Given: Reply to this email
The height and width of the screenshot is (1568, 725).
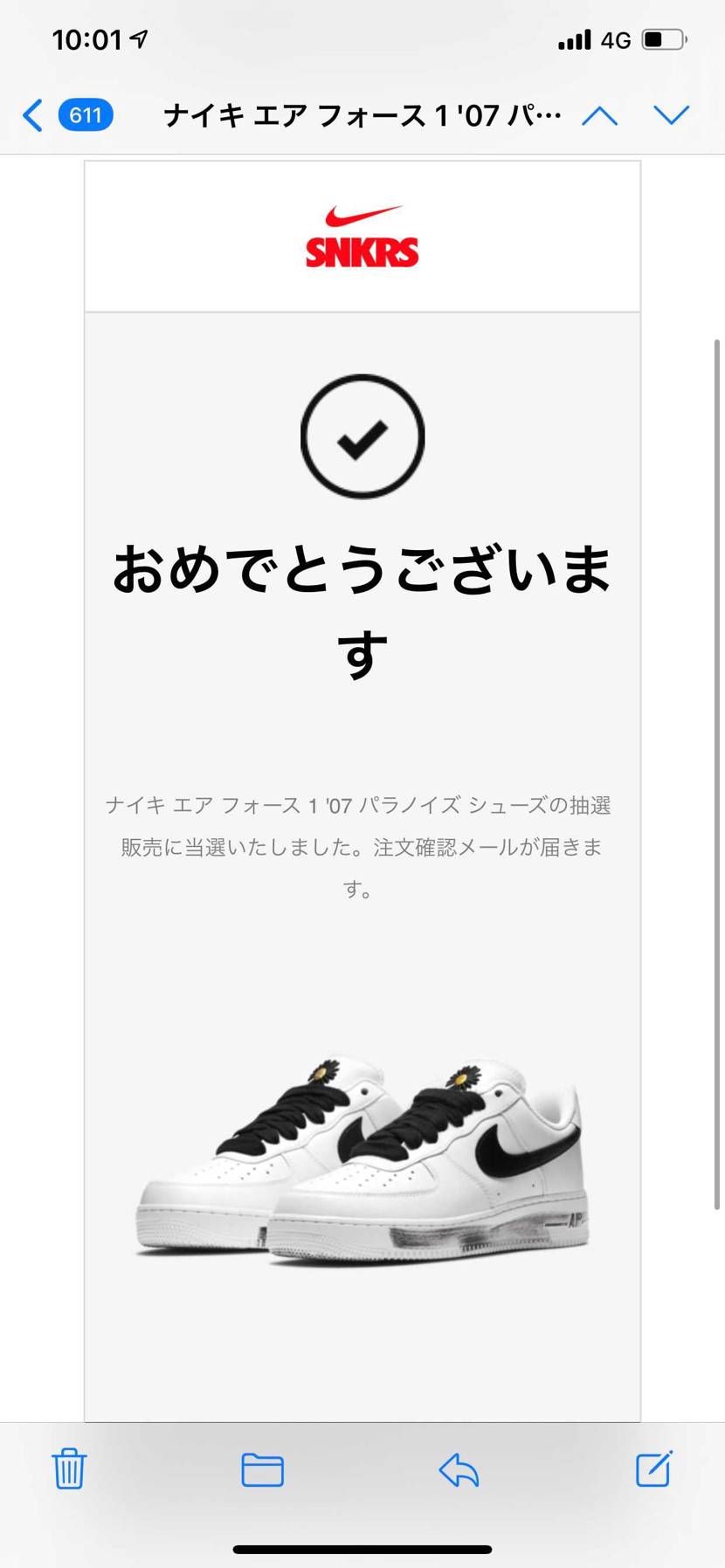Looking at the screenshot, I should 459,1469.
